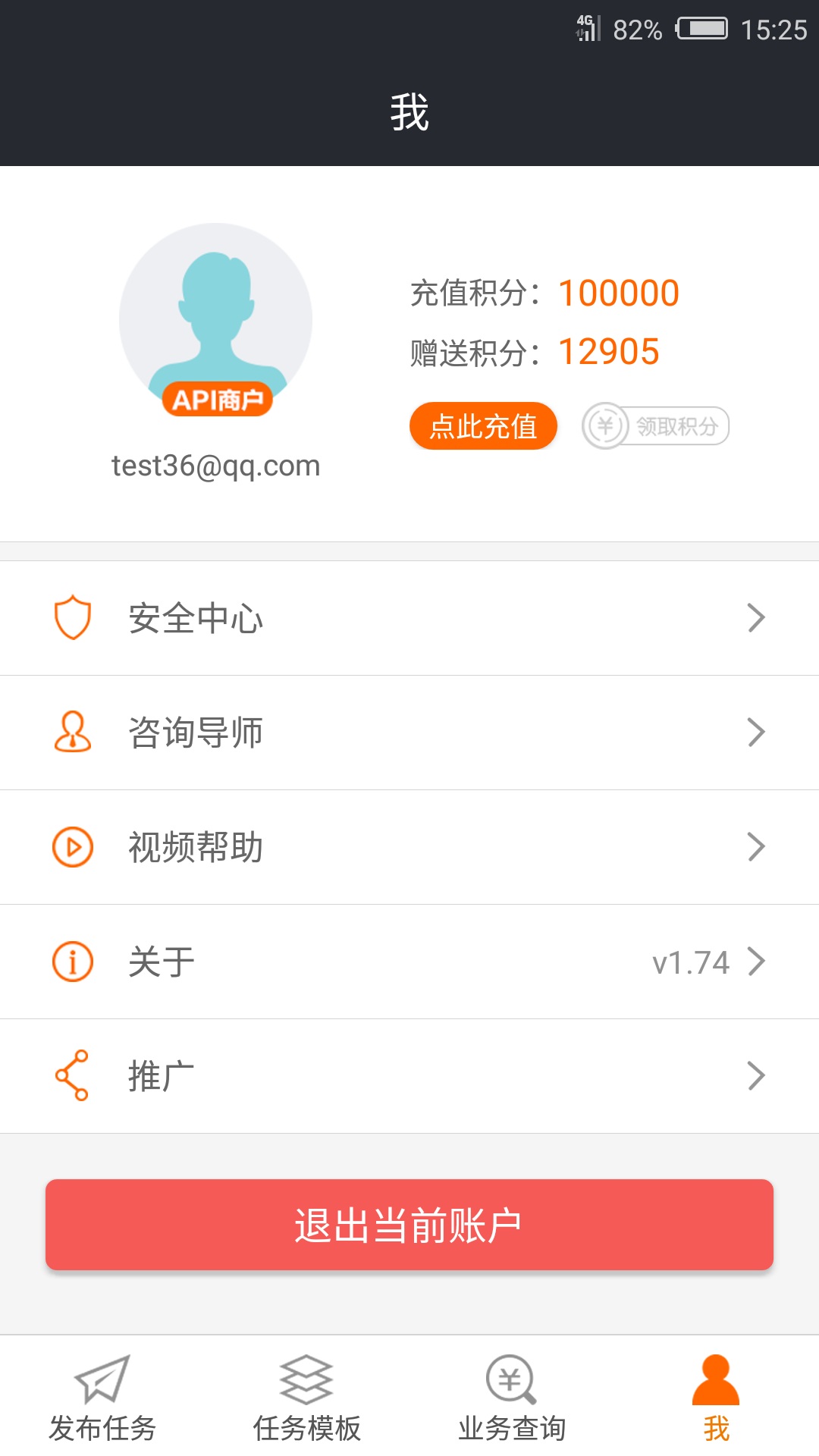
Task: Claim points with 领取积分
Action: [x=655, y=426]
